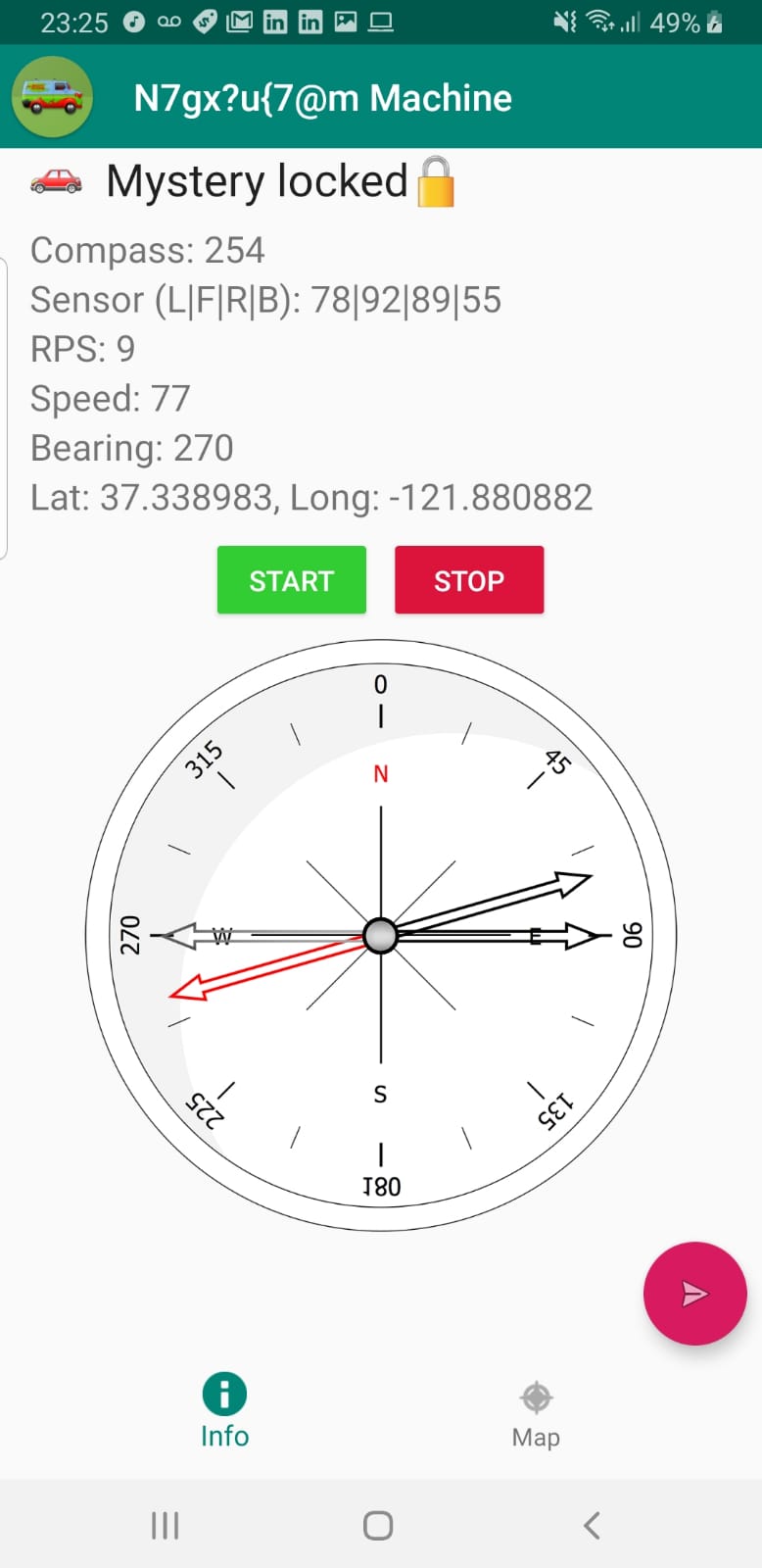Switch to the Map tab
The width and height of the screenshot is (762, 1568).
(x=536, y=1415)
